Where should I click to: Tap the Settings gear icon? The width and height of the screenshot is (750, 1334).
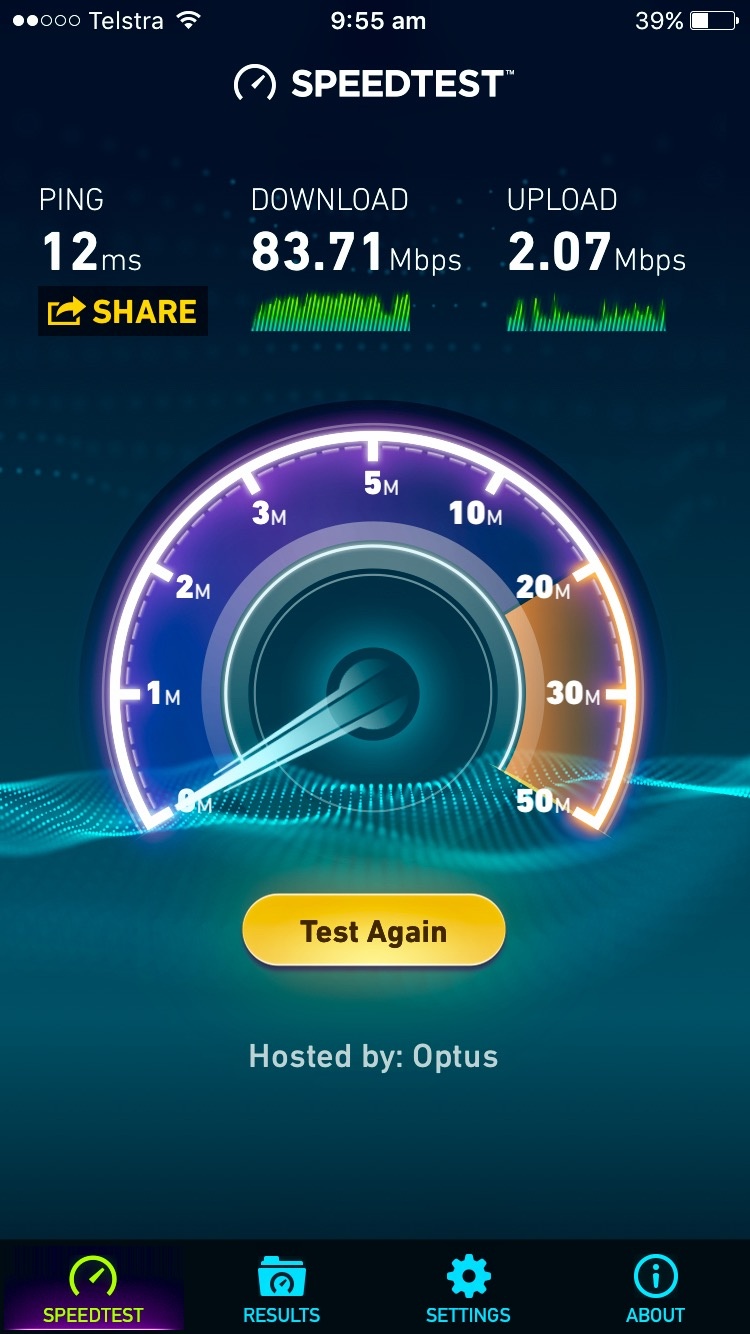click(468, 1277)
